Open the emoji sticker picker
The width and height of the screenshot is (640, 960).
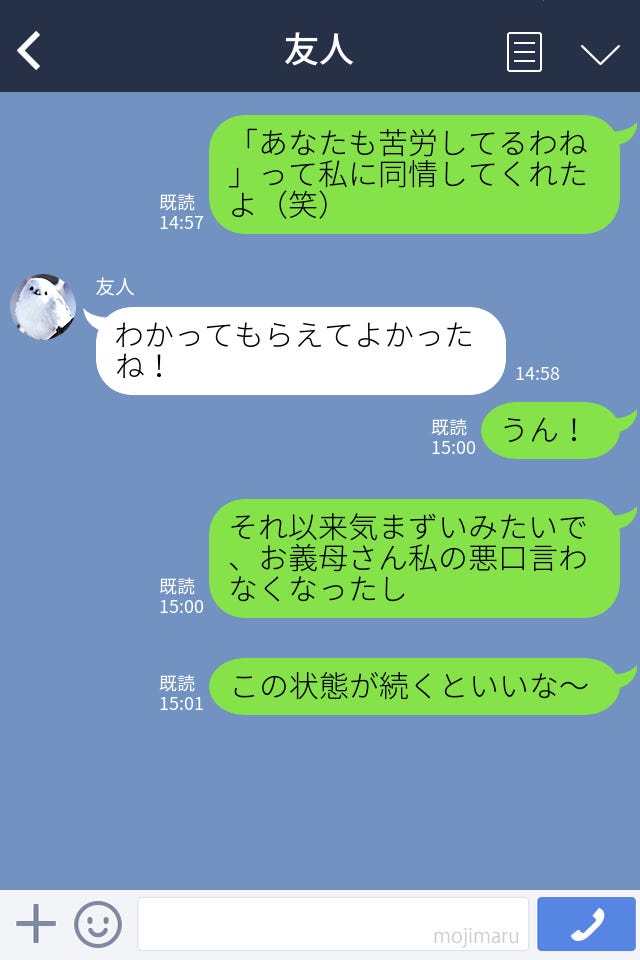pyautogui.click(x=98, y=924)
